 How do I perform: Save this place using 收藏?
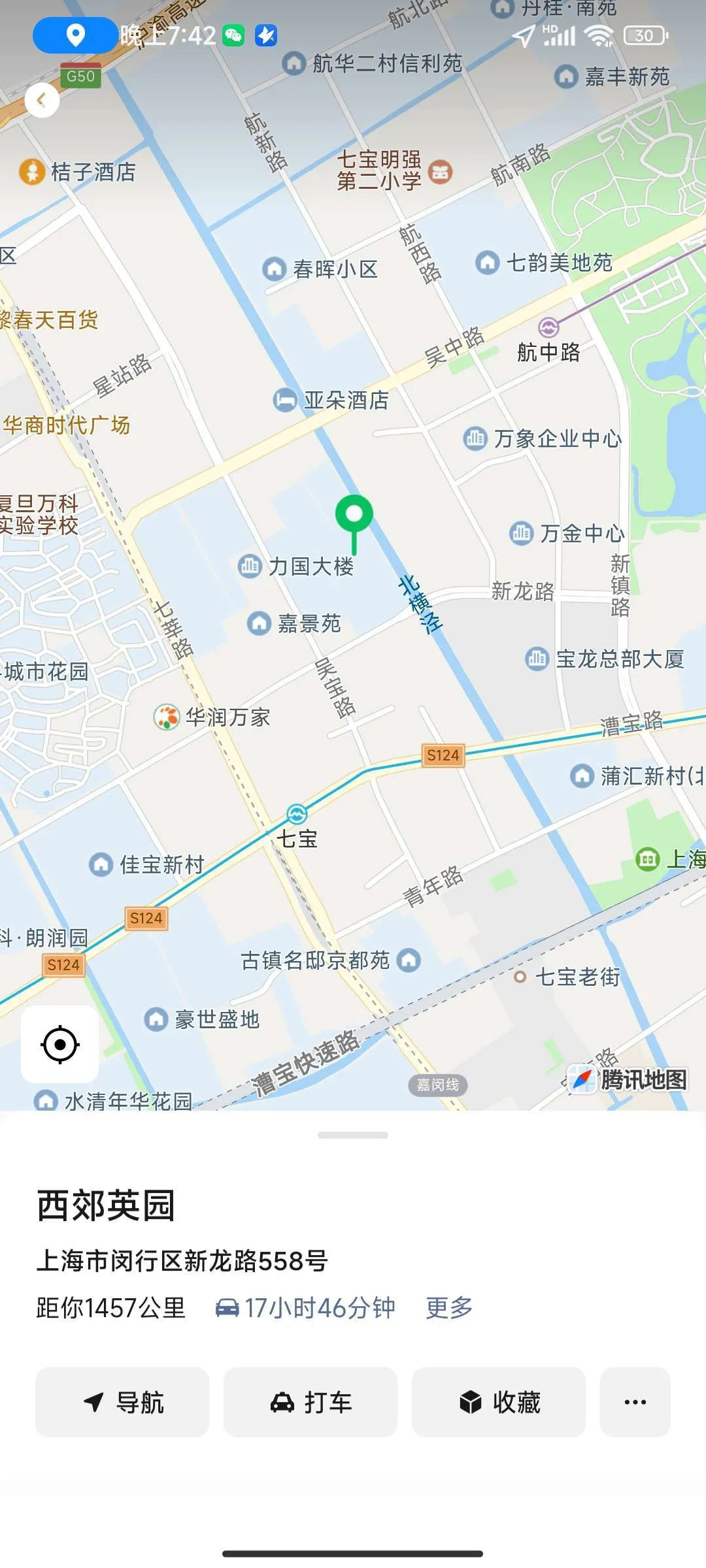pos(499,1402)
